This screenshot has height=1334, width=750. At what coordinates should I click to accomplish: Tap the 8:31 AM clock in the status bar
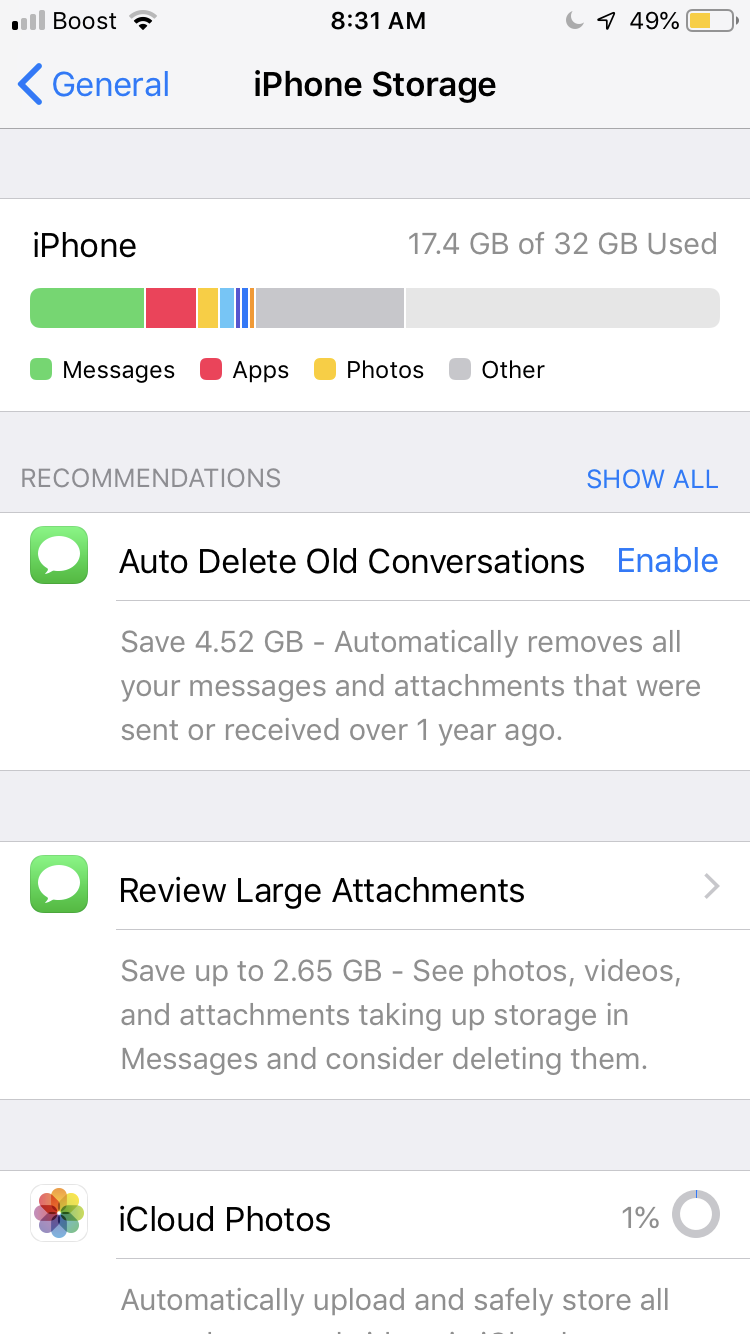point(378,20)
